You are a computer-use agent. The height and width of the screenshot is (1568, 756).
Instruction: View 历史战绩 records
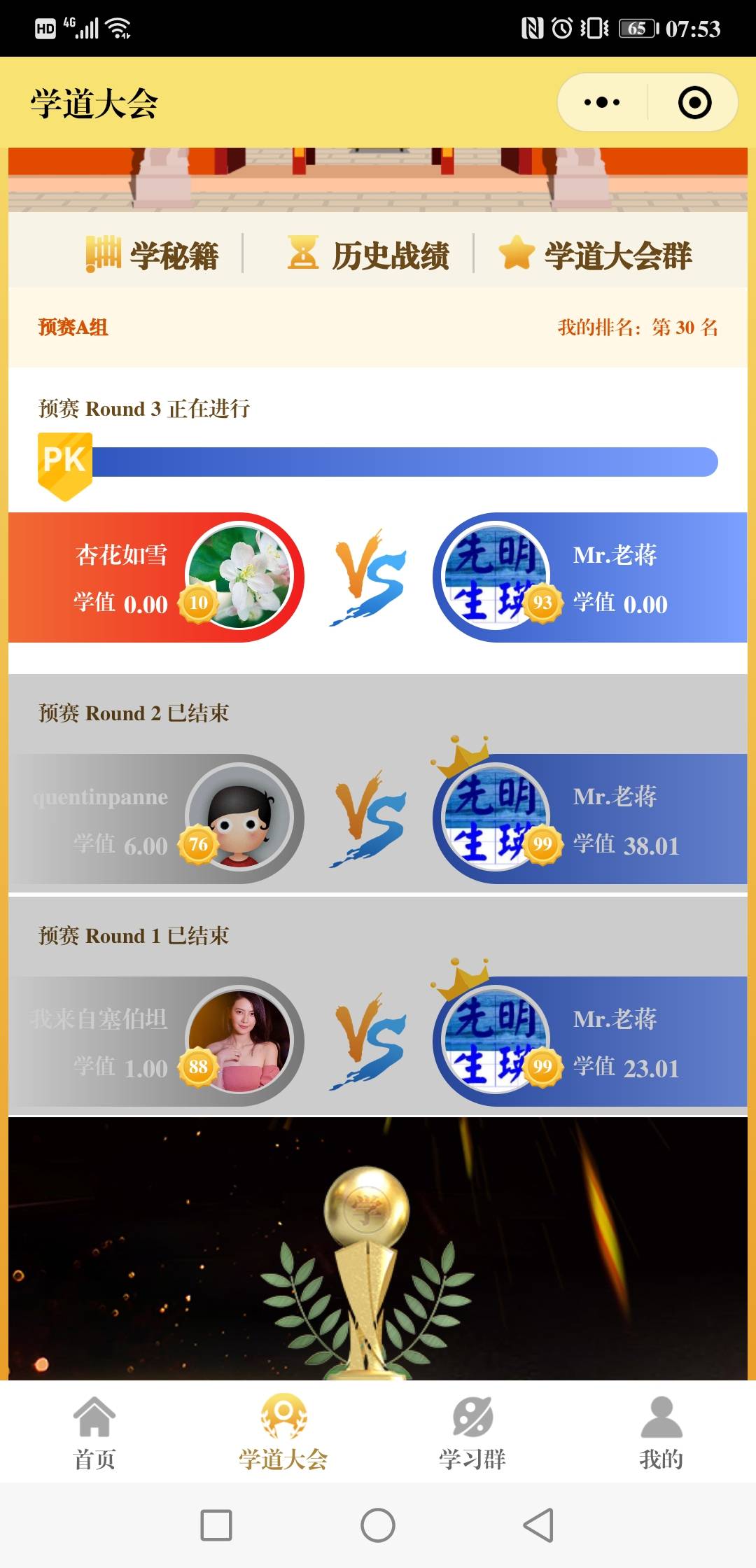click(370, 255)
